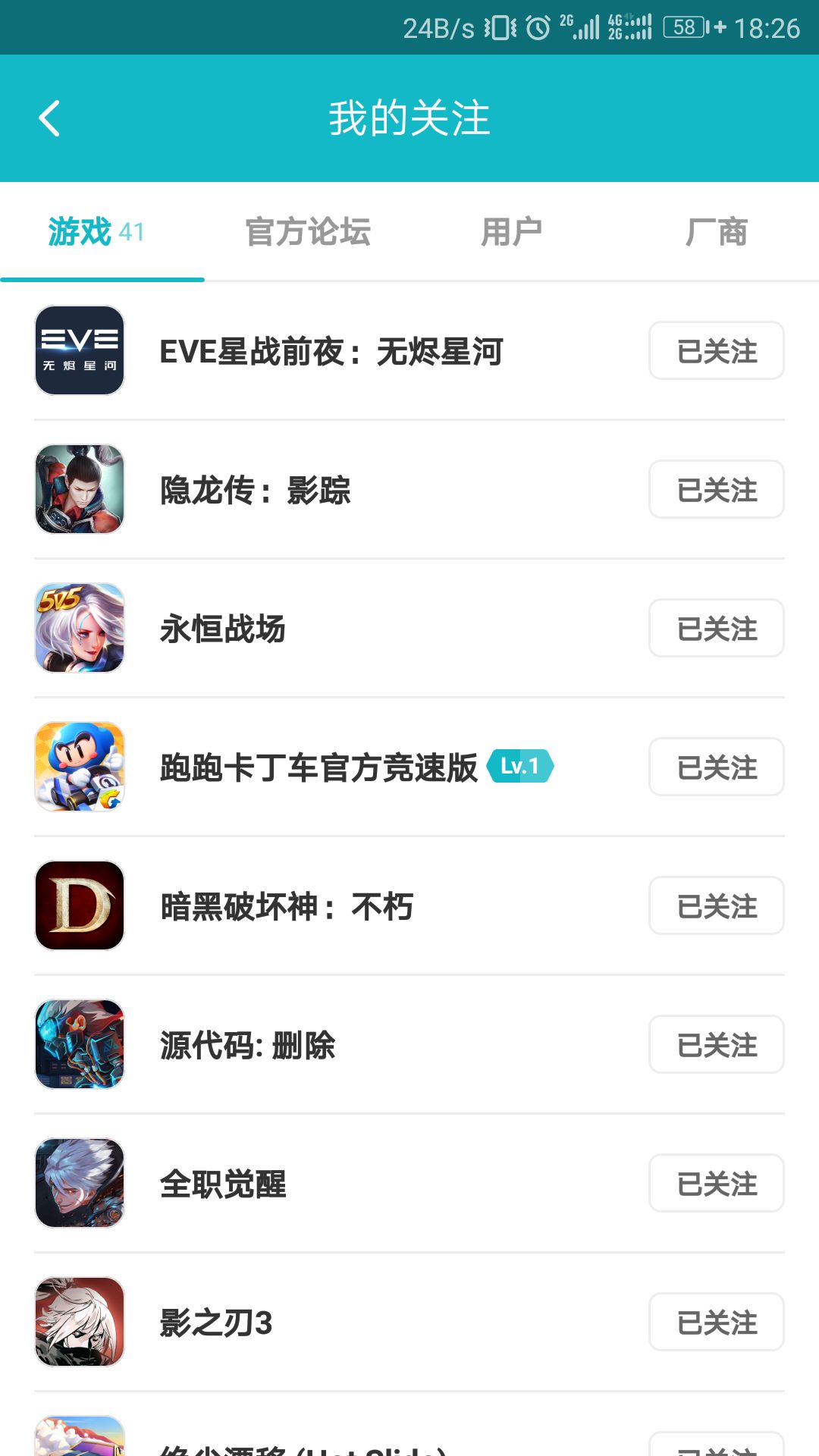
Task: Tap 已关注 beside 跑跑卡丁车官方竞速版
Action: (x=716, y=767)
